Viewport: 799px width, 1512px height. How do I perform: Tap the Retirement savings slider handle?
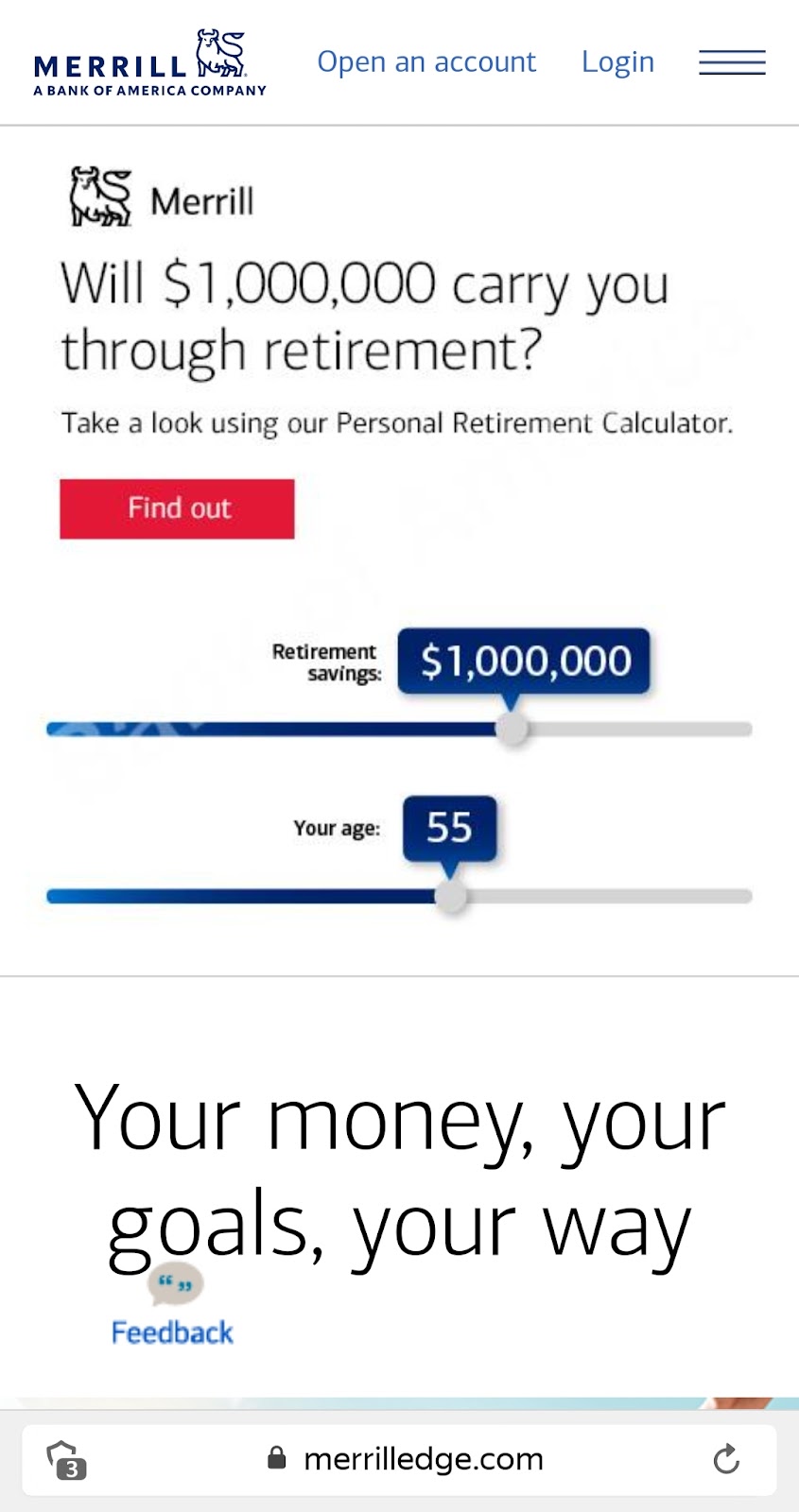pyautogui.click(x=512, y=729)
